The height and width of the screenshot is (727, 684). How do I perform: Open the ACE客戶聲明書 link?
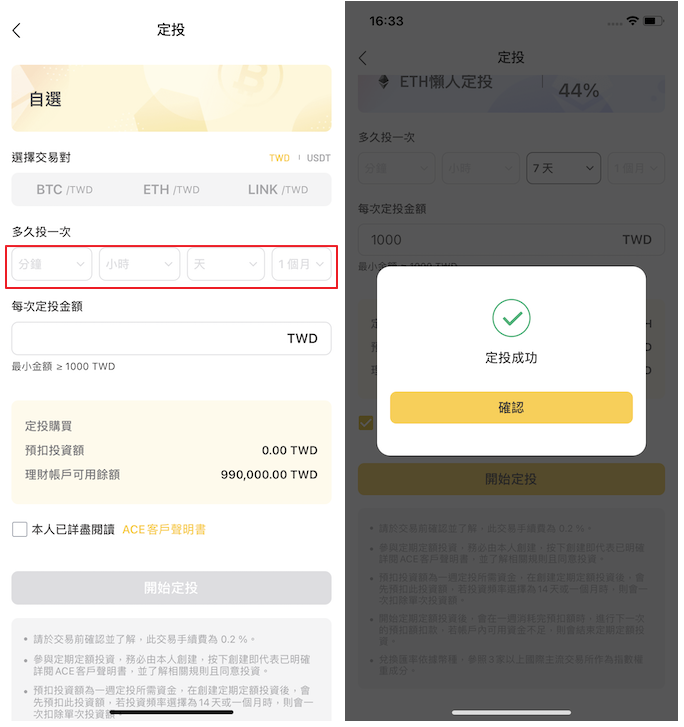point(164,529)
